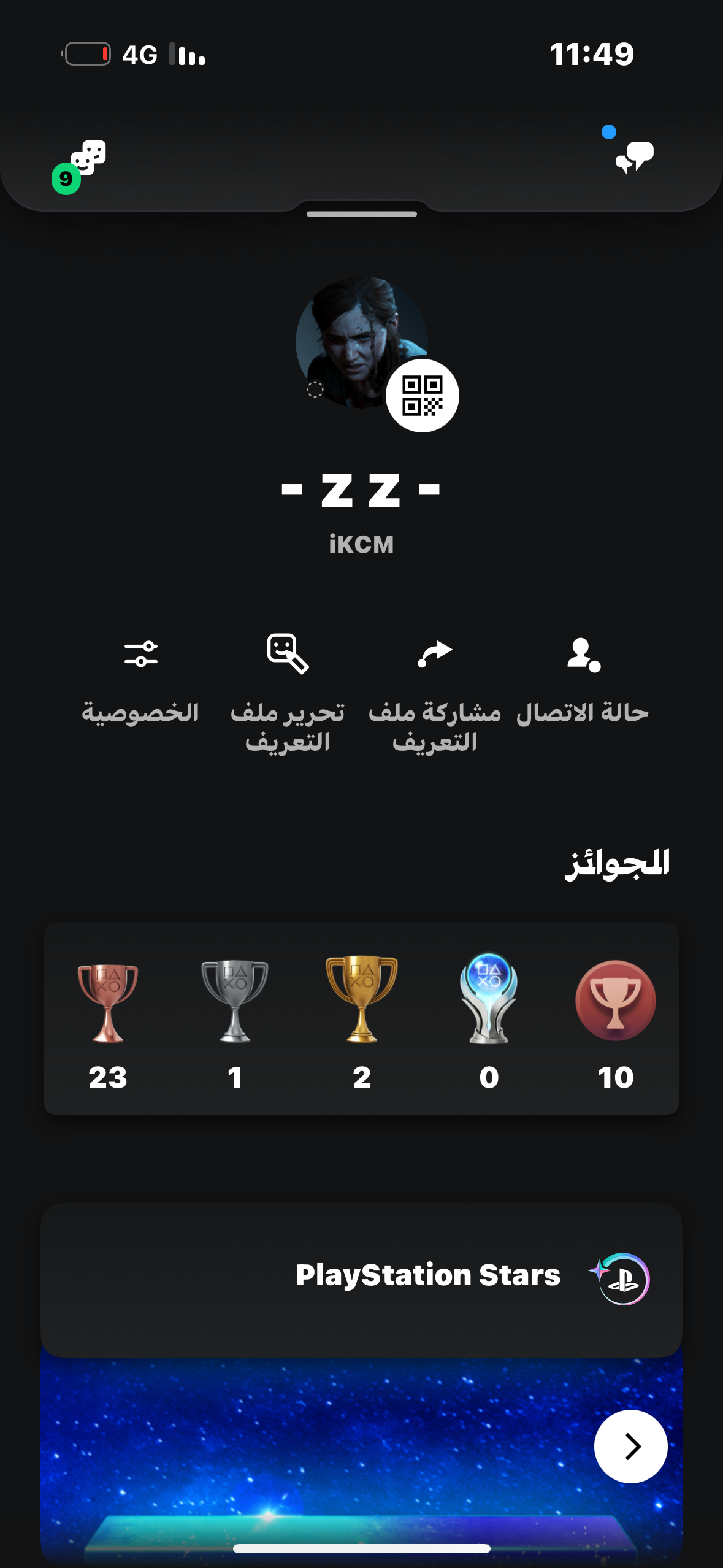The height and width of the screenshot is (1568, 723).
Task: Open the trophies summary card
Action: 361,1018
